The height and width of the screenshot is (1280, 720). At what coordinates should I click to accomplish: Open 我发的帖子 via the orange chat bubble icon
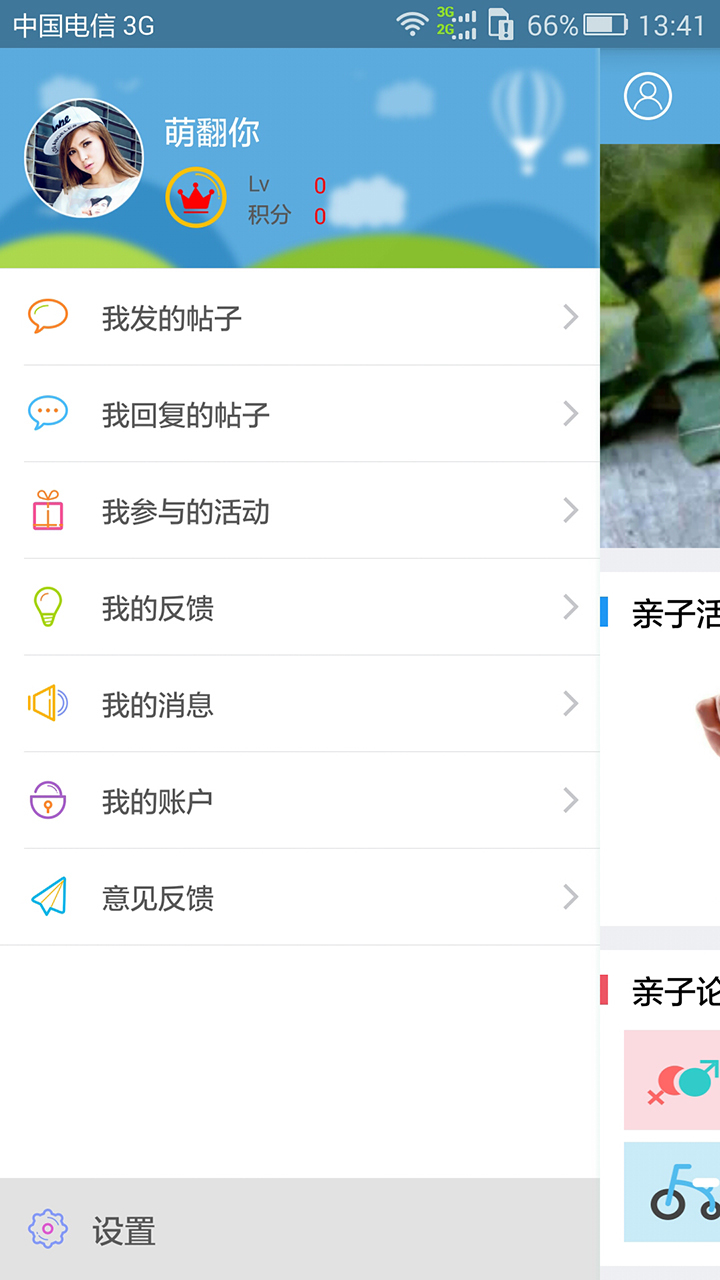(48, 317)
